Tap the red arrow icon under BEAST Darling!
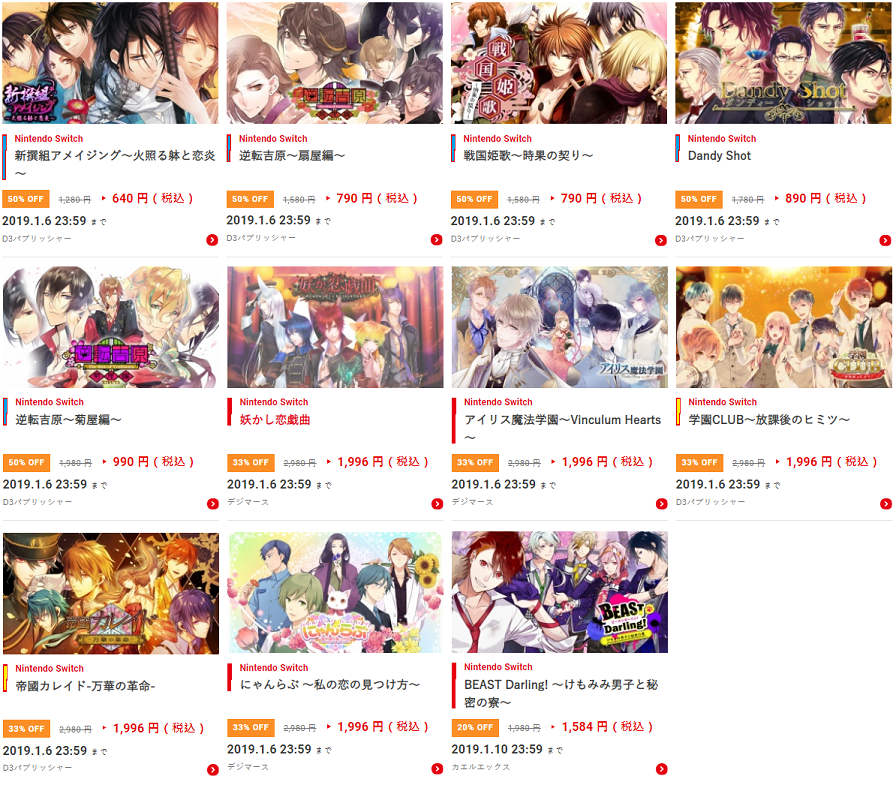Viewport: 896px width, 788px height. 661,768
